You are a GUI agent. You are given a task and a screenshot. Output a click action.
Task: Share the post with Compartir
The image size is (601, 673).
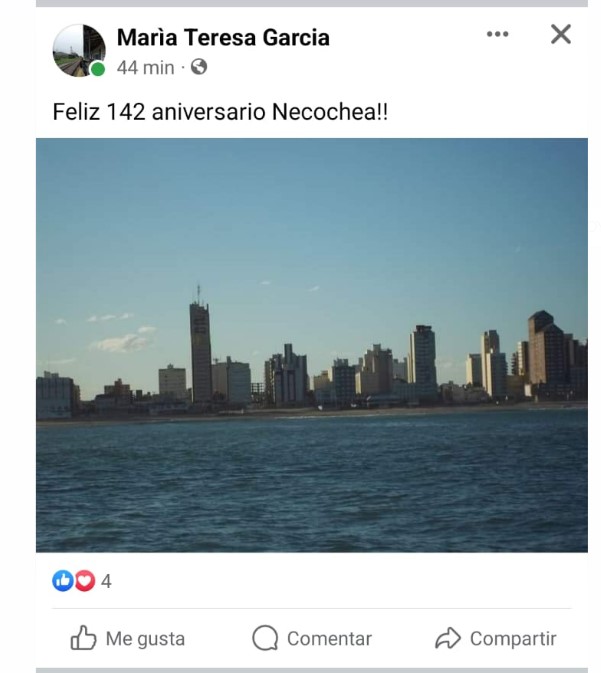click(x=495, y=638)
